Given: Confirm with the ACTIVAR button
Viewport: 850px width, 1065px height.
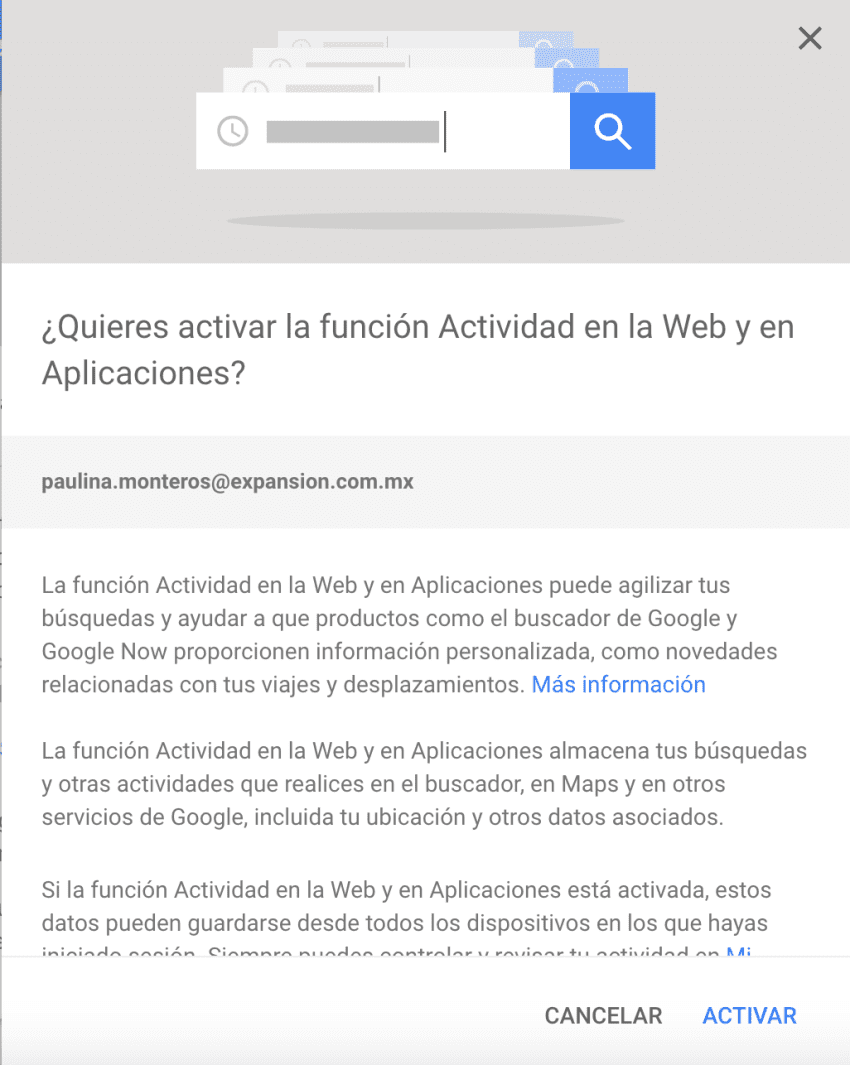Looking at the screenshot, I should [x=749, y=1016].
